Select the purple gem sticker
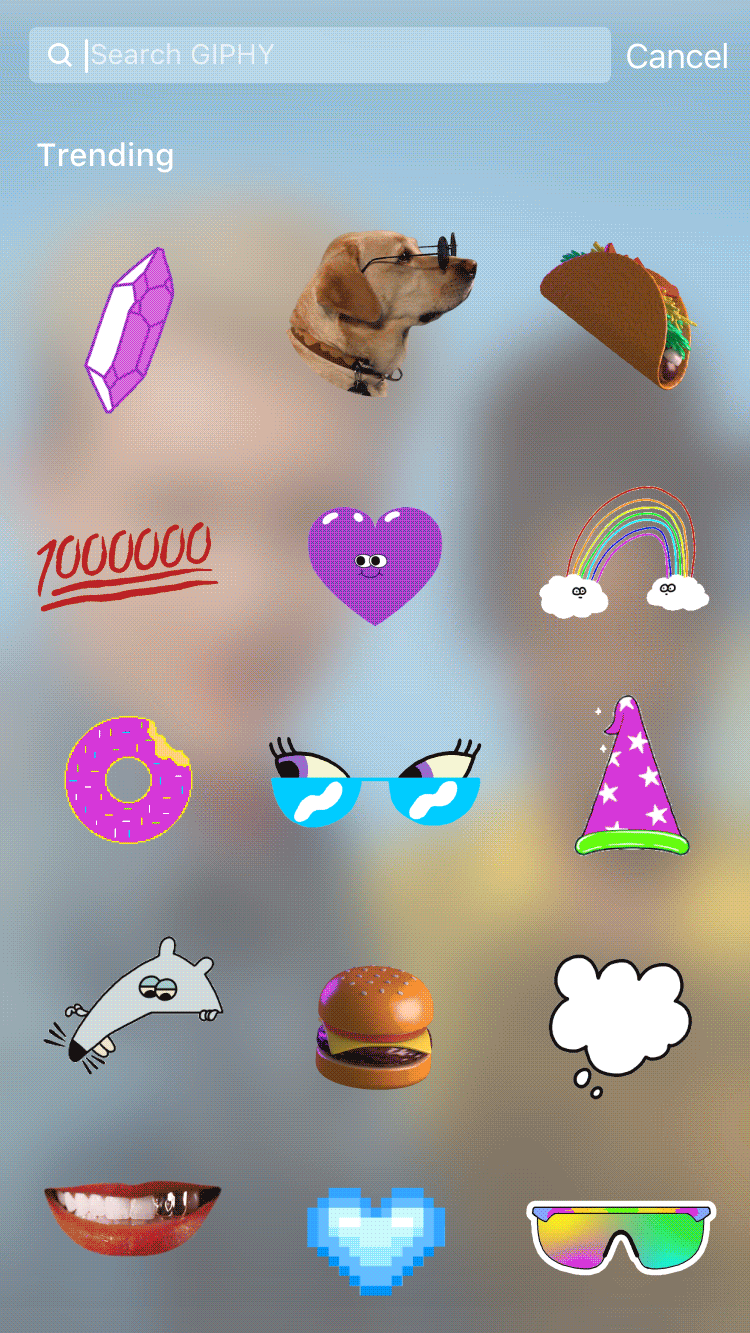Viewport: 750px width, 1333px height. (x=129, y=329)
